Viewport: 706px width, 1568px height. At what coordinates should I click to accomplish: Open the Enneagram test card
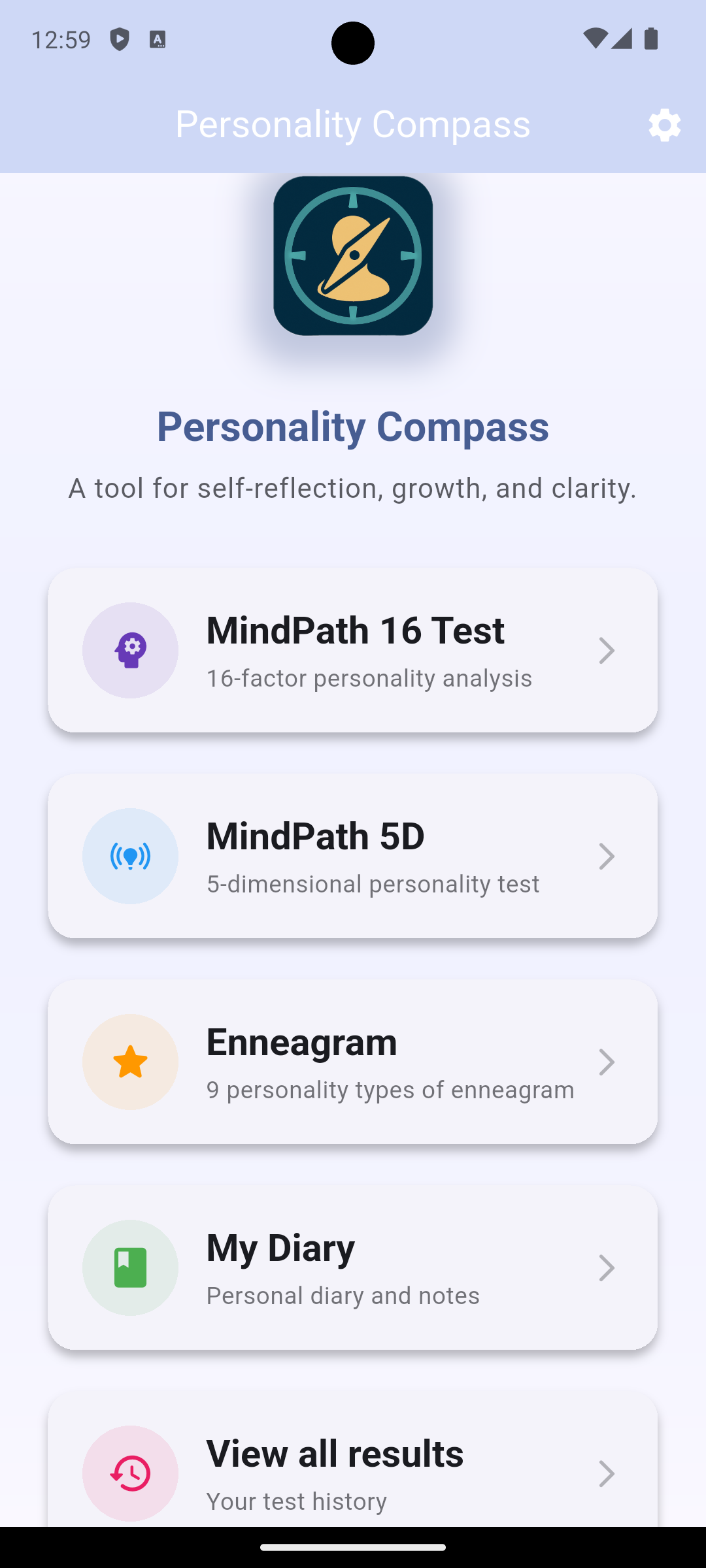(353, 1062)
